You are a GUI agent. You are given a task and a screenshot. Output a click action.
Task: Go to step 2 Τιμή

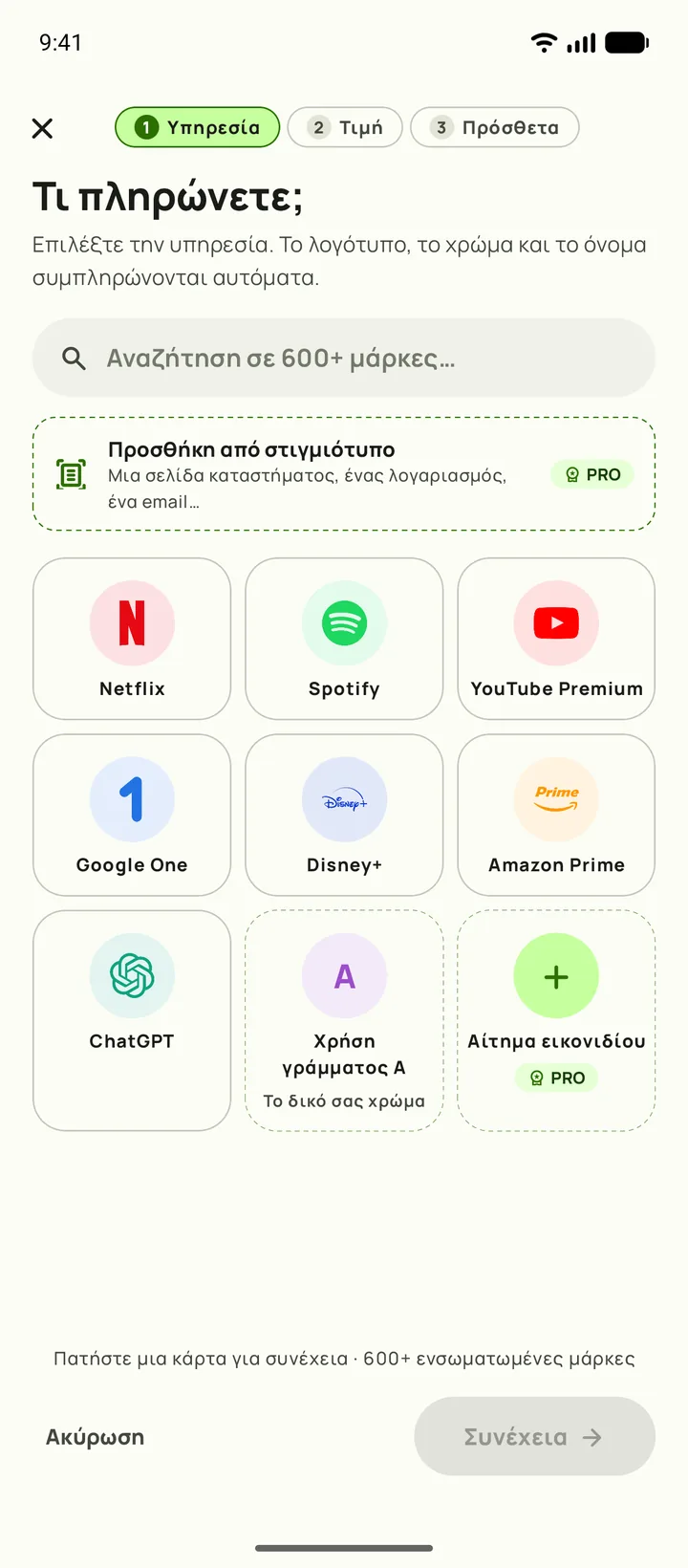coord(345,127)
